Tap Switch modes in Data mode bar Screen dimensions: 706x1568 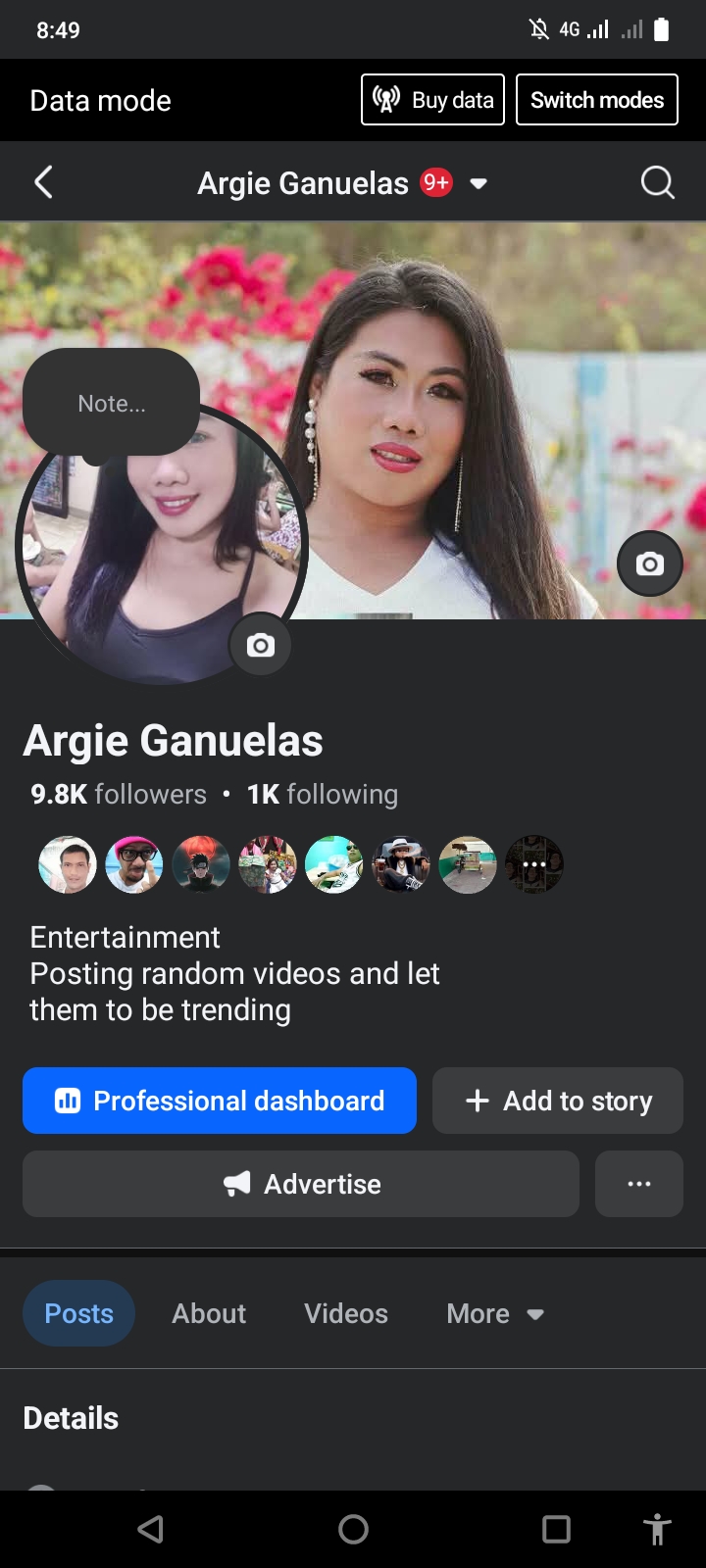(x=596, y=100)
